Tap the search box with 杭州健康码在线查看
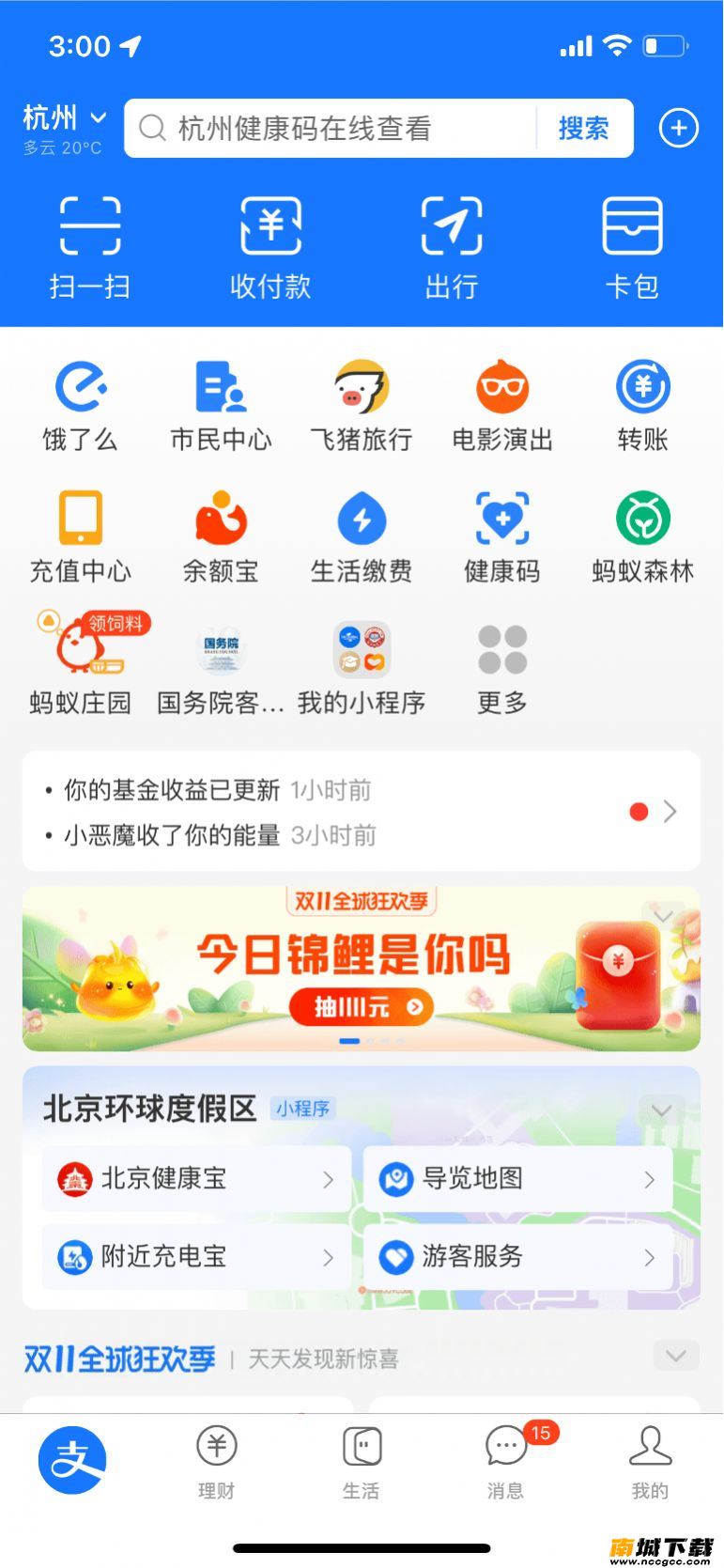The height and width of the screenshot is (1568, 724). click(329, 129)
